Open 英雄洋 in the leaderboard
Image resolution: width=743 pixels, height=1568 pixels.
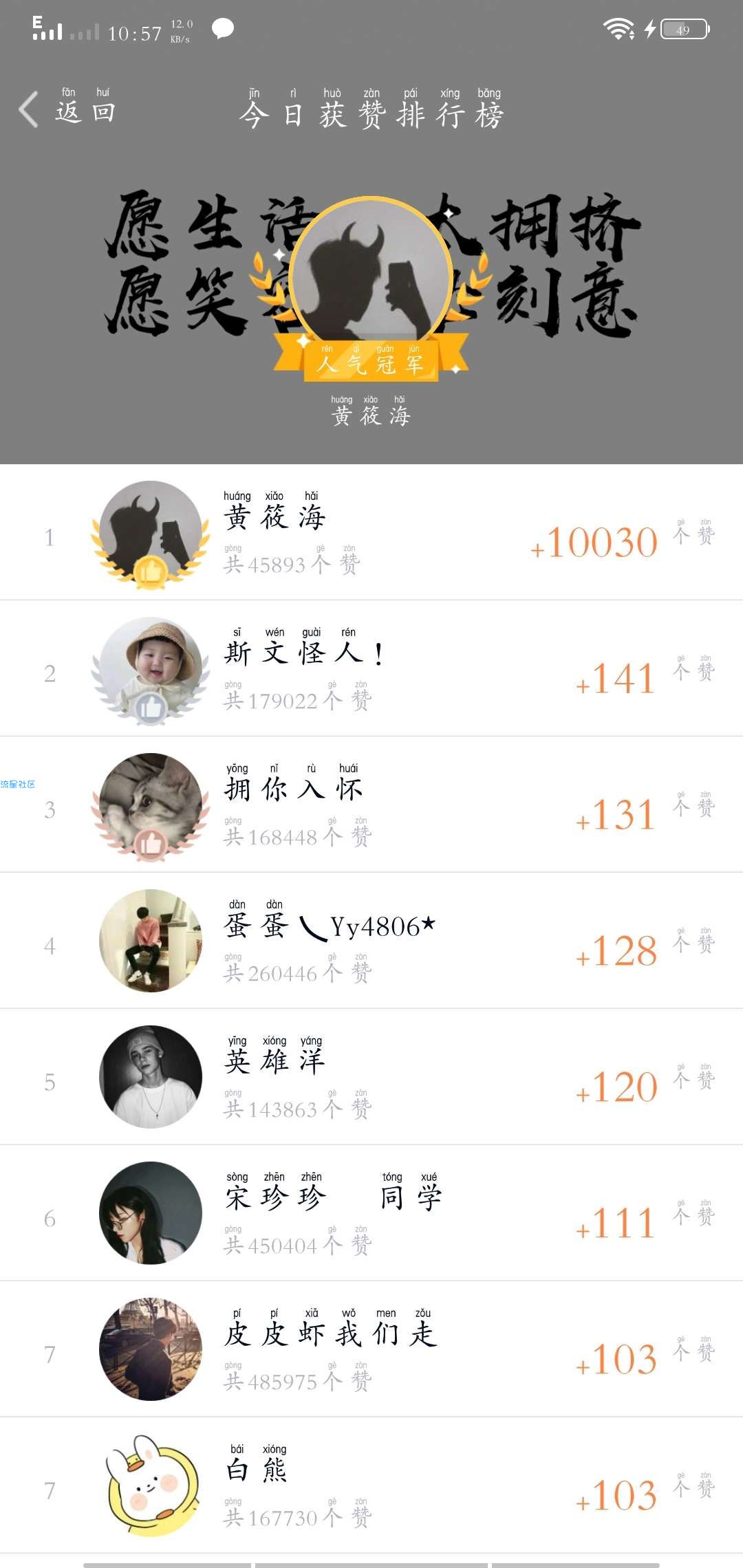coord(371,1077)
